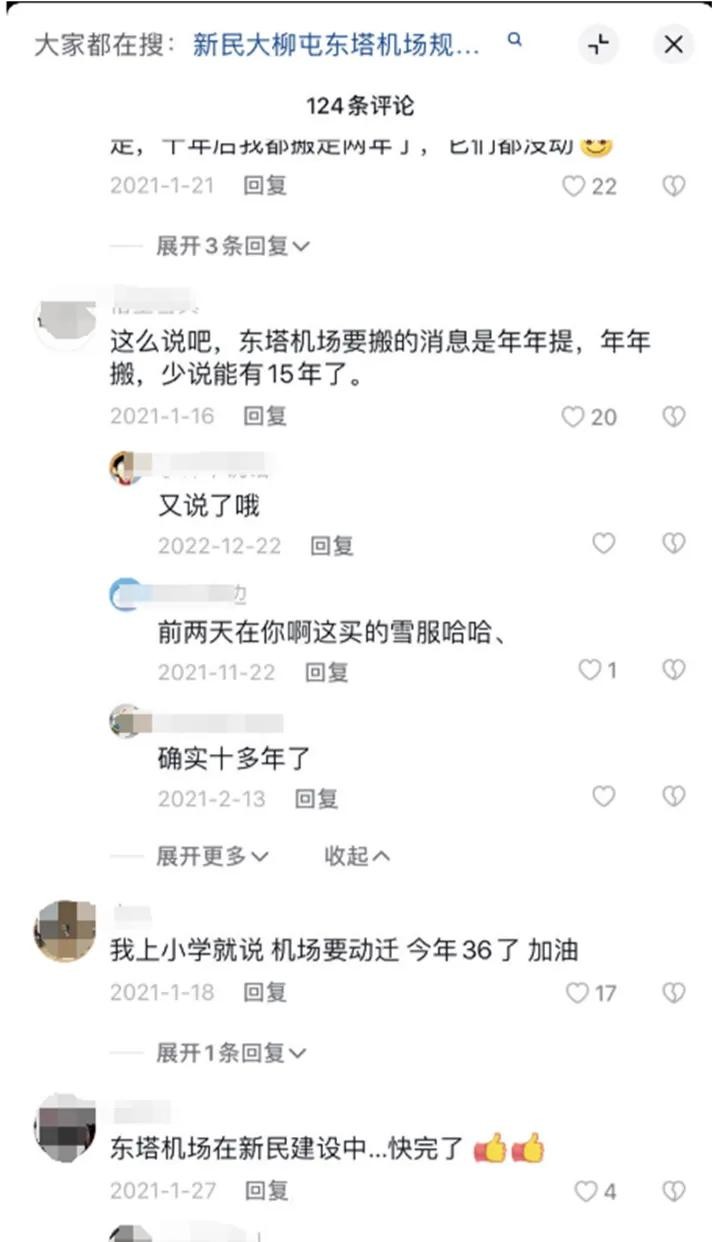This screenshot has width=714, height=1242.
Task: Like the comment 东塔机场在新民建设中
Action: (x=585, y=1191)
